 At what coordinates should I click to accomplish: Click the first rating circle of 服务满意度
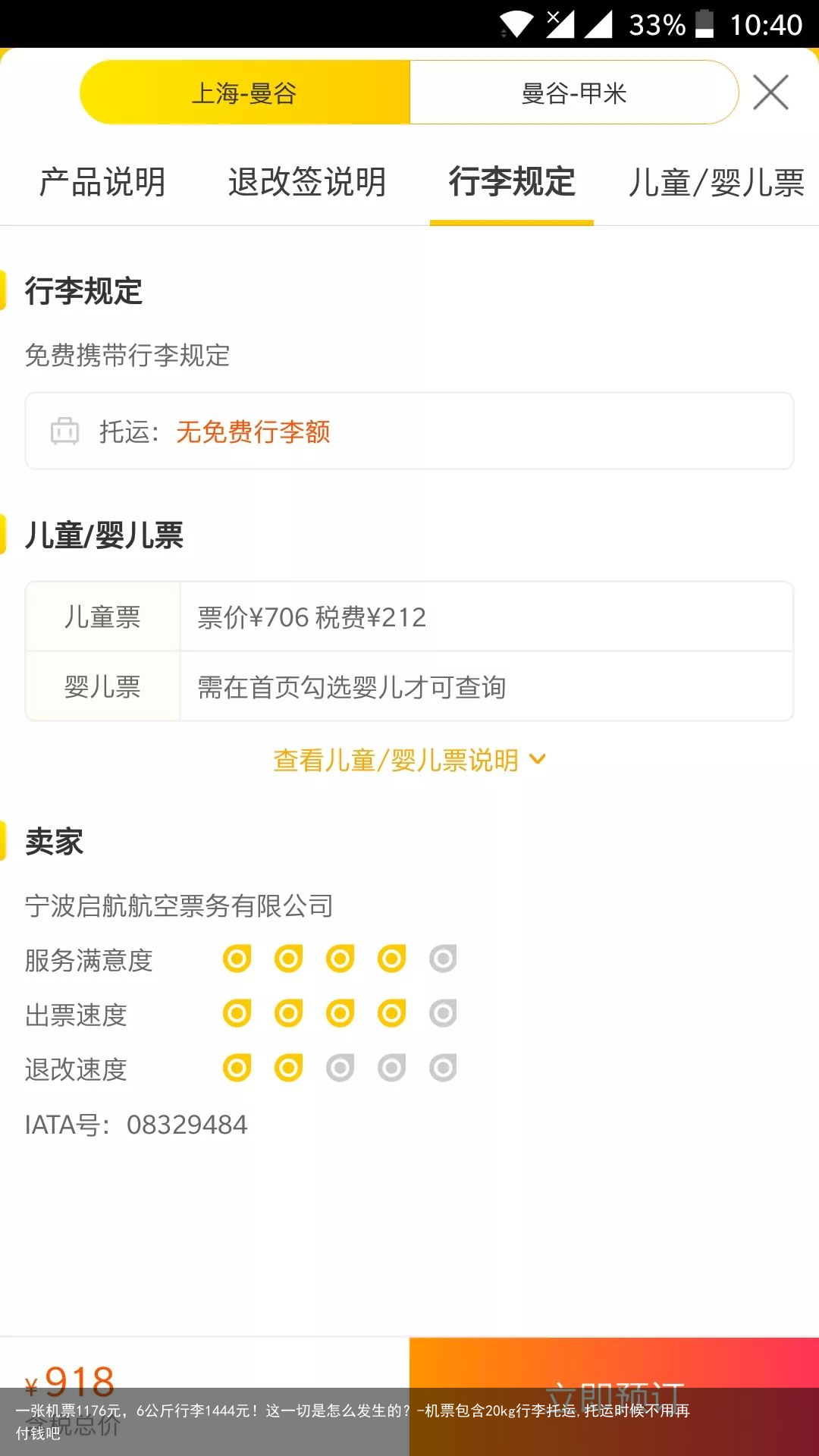pos(237,958)
